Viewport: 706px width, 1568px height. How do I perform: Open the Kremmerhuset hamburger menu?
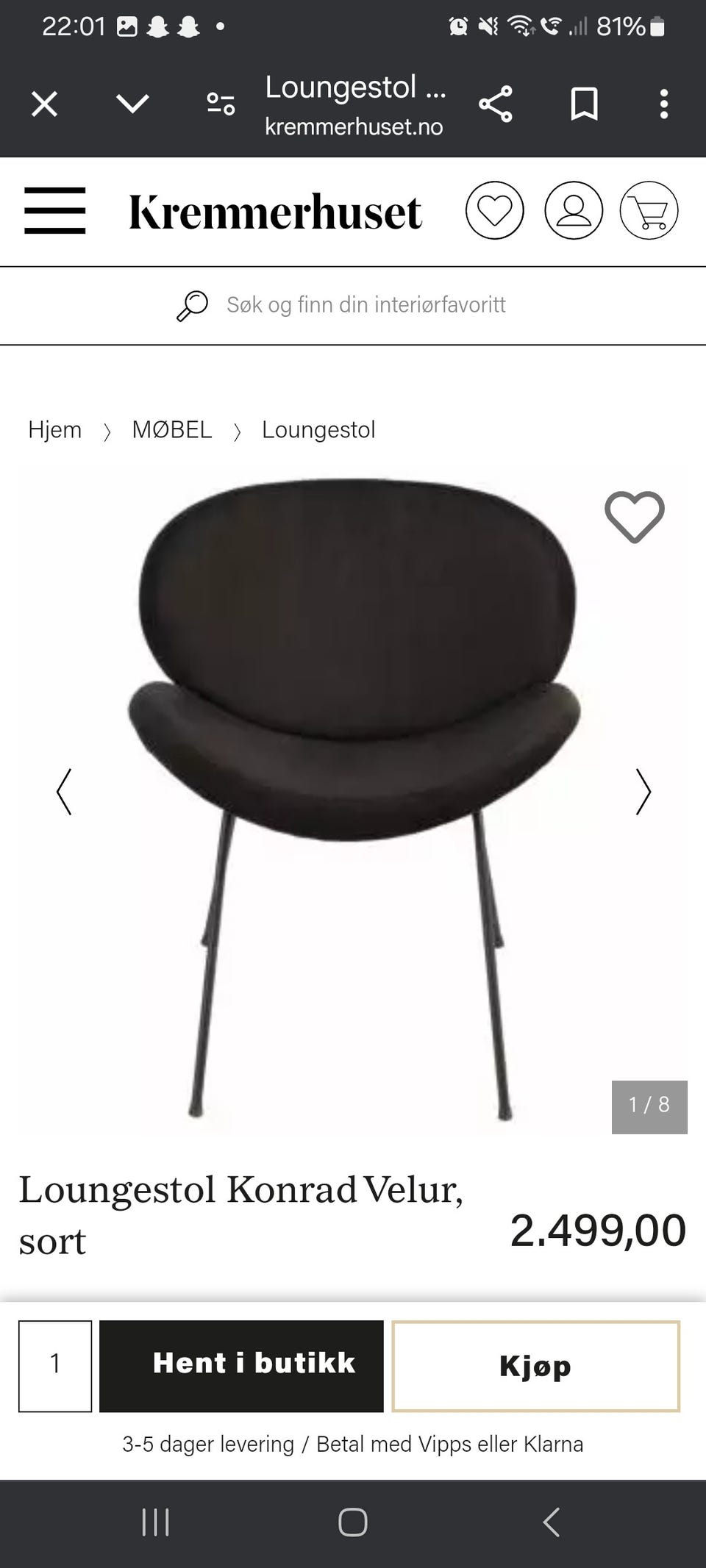tap(55, 210)
